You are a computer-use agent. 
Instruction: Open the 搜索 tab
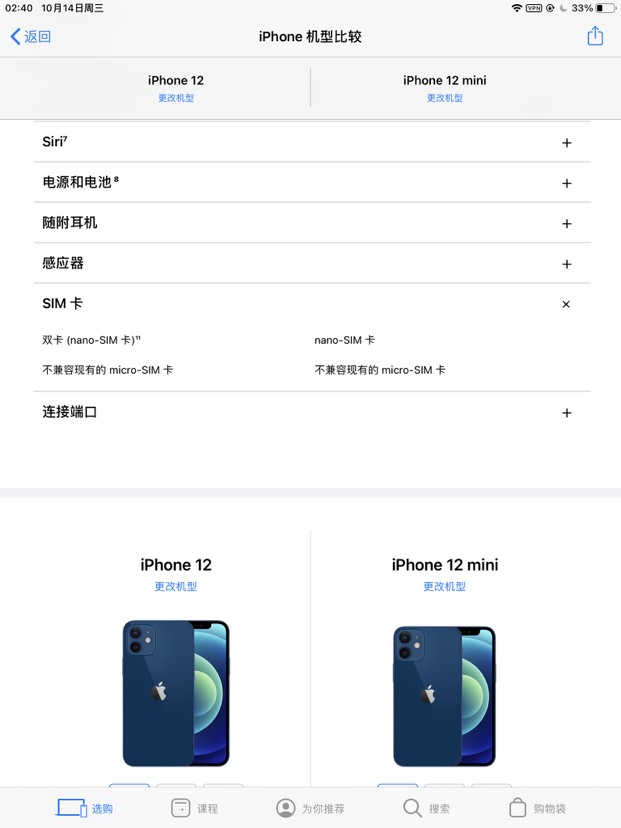pos(426,808)
